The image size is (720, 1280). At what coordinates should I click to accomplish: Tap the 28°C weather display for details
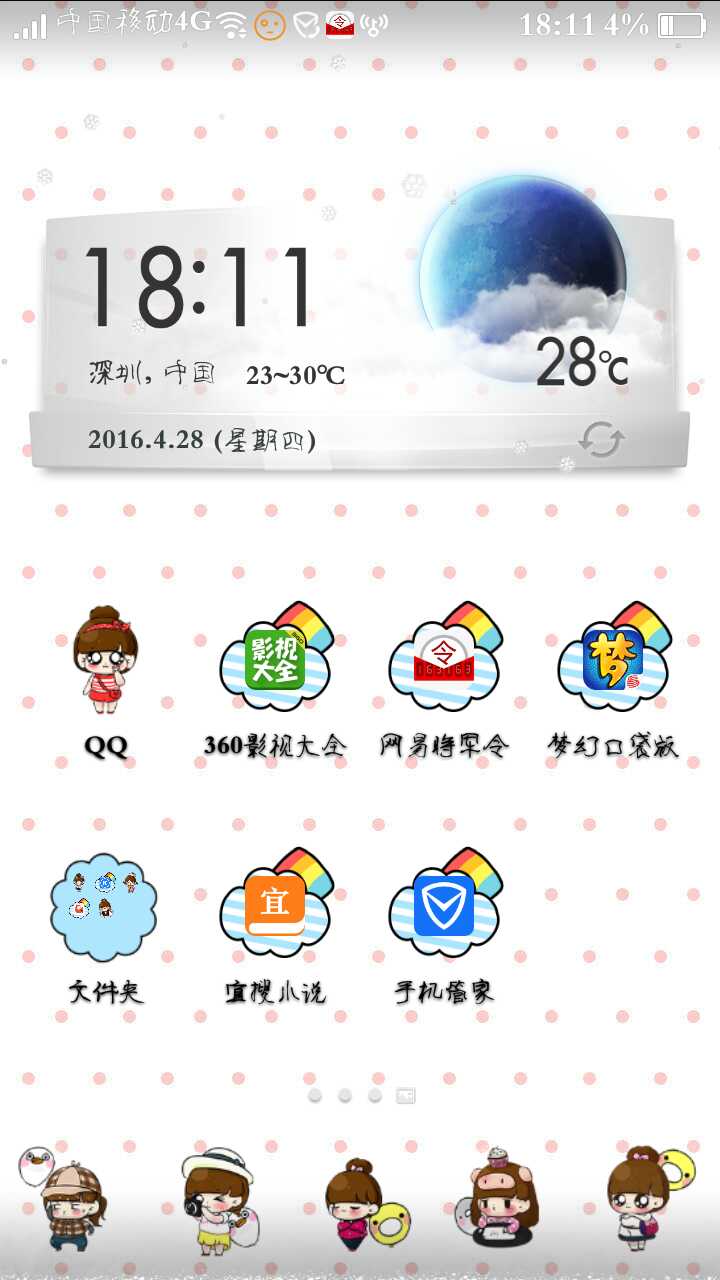coord(580,362)
